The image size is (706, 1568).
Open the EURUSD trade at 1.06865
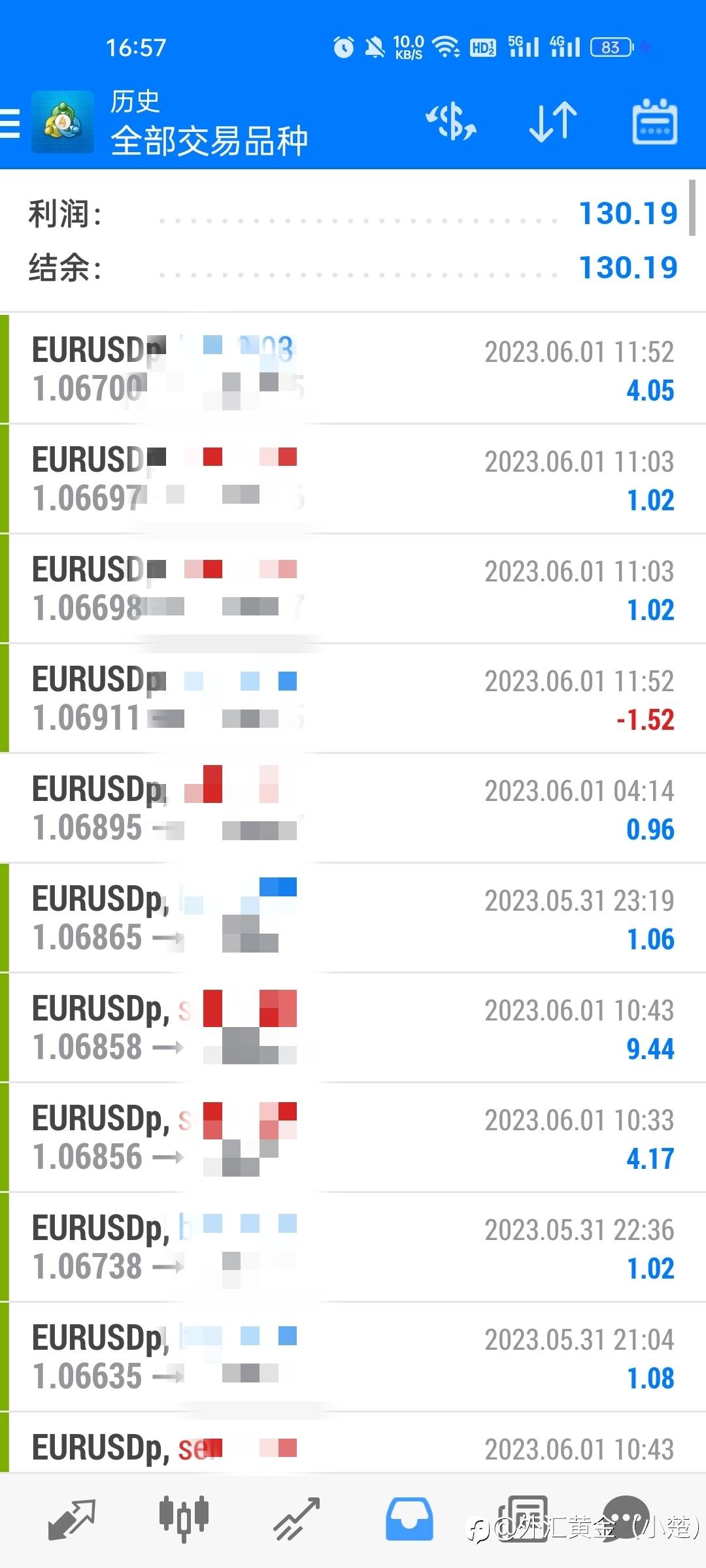353,918
